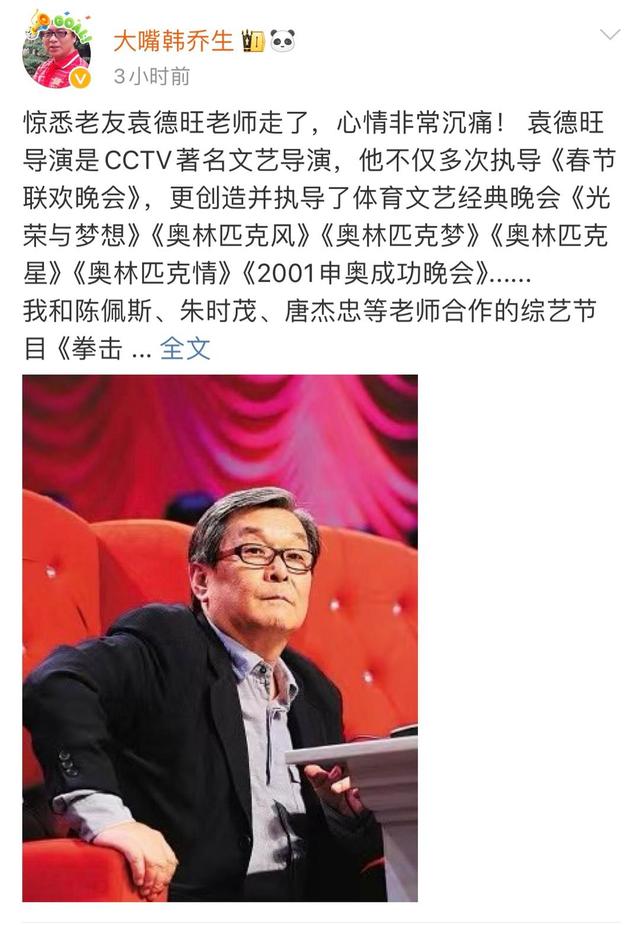Screen dimensions: 640x925
Task: Tap the username 大嘴韩乔生
Action: coord(172,40)
